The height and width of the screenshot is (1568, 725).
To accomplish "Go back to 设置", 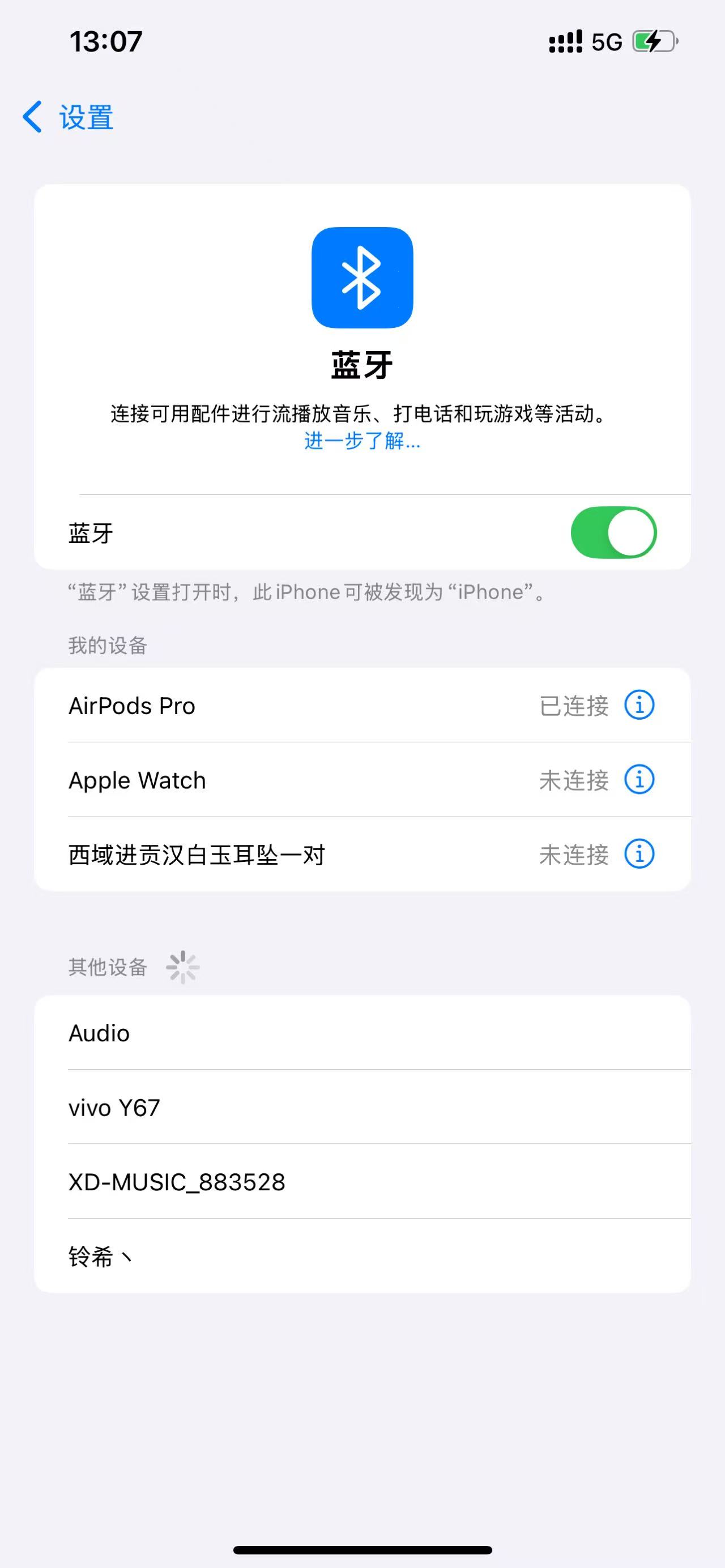I will (68, 117).
